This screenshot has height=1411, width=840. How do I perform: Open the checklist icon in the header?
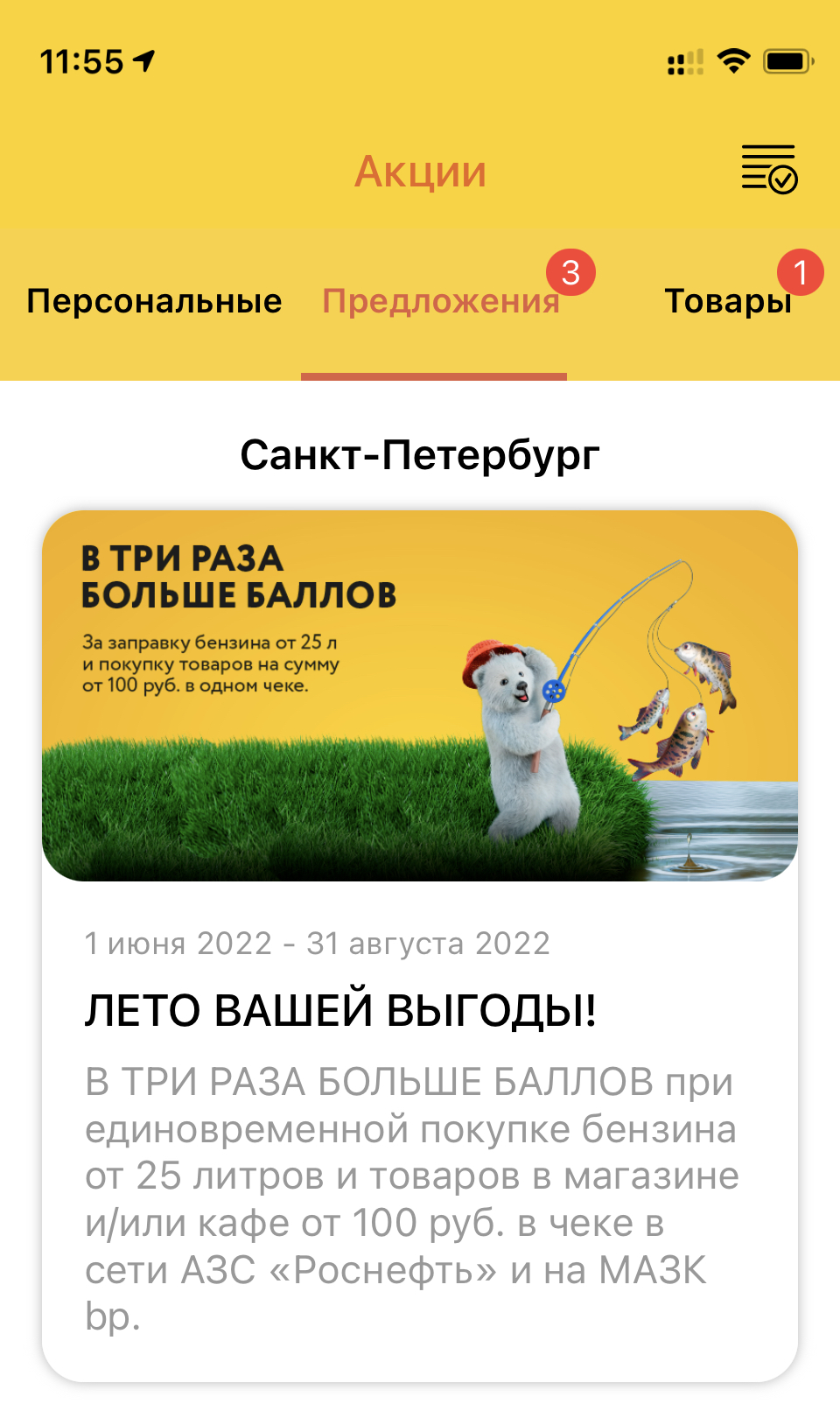pos(769,169)
